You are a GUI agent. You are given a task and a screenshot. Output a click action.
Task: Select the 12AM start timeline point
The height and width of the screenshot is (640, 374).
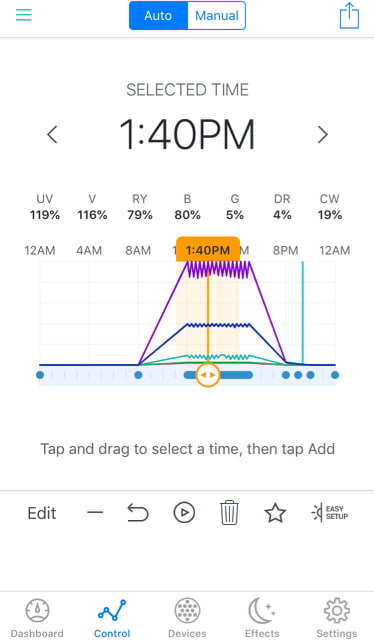(x=40, y=375)
